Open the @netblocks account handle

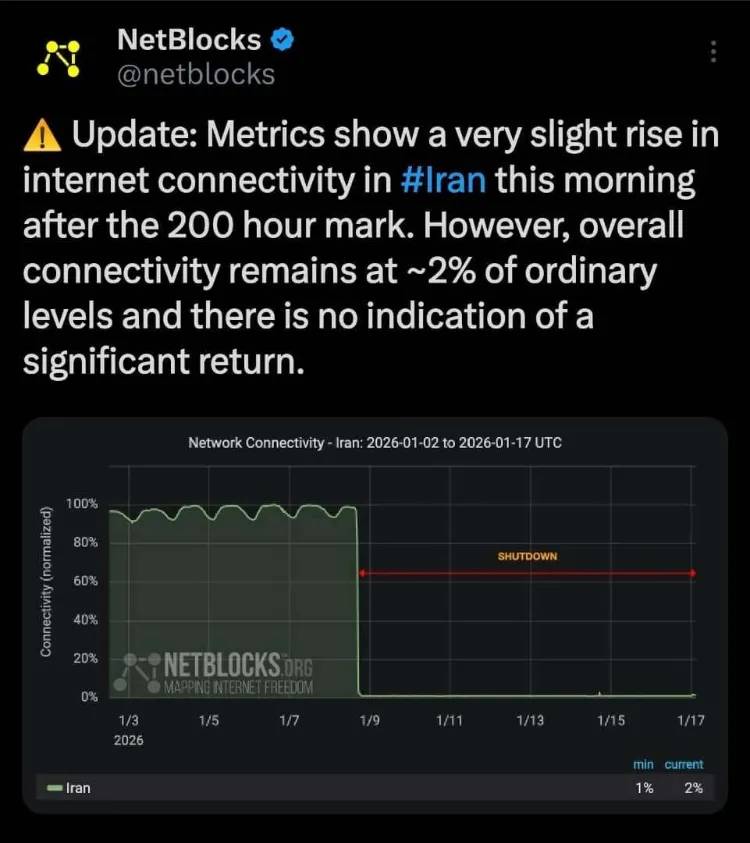[x=196, y=74]
